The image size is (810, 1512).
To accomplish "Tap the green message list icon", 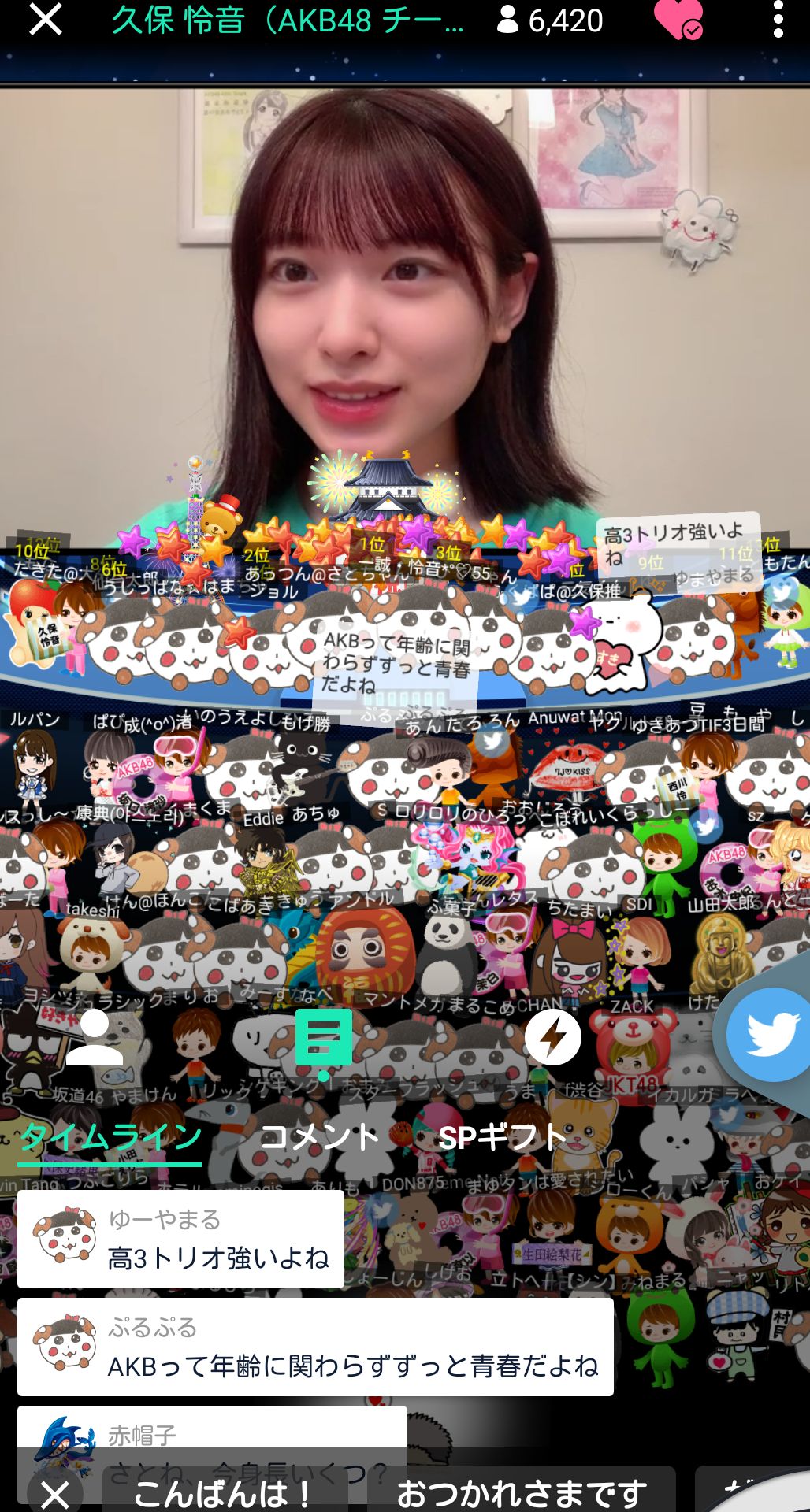I will pyautogui.click(x=323, y=1038).
